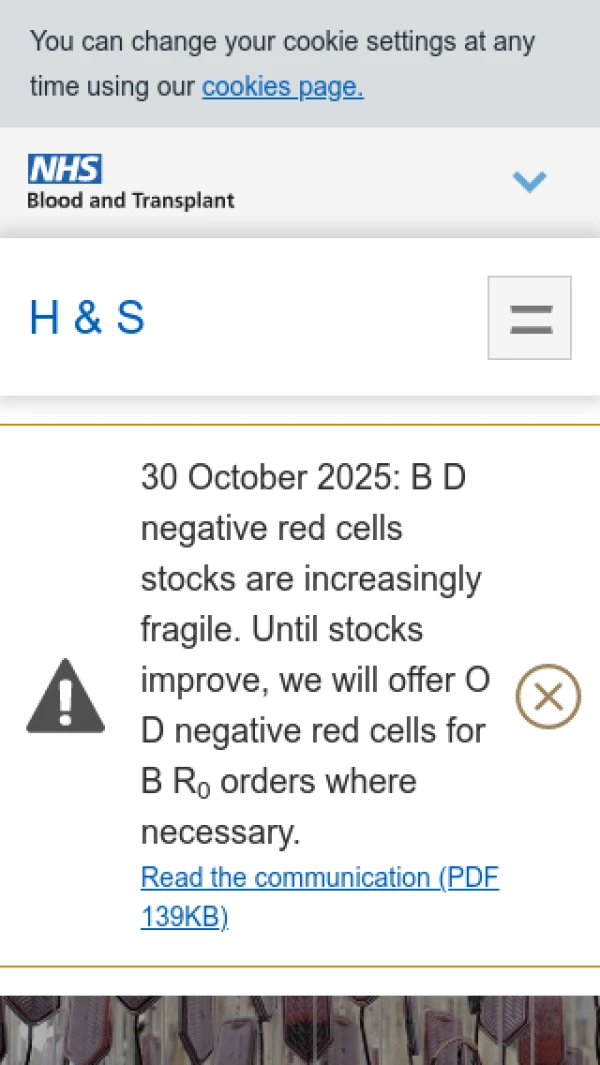Dismiss the red cells stock alert
The width and height of the screenshot is (600, 1065).
[x=548, y=696]
